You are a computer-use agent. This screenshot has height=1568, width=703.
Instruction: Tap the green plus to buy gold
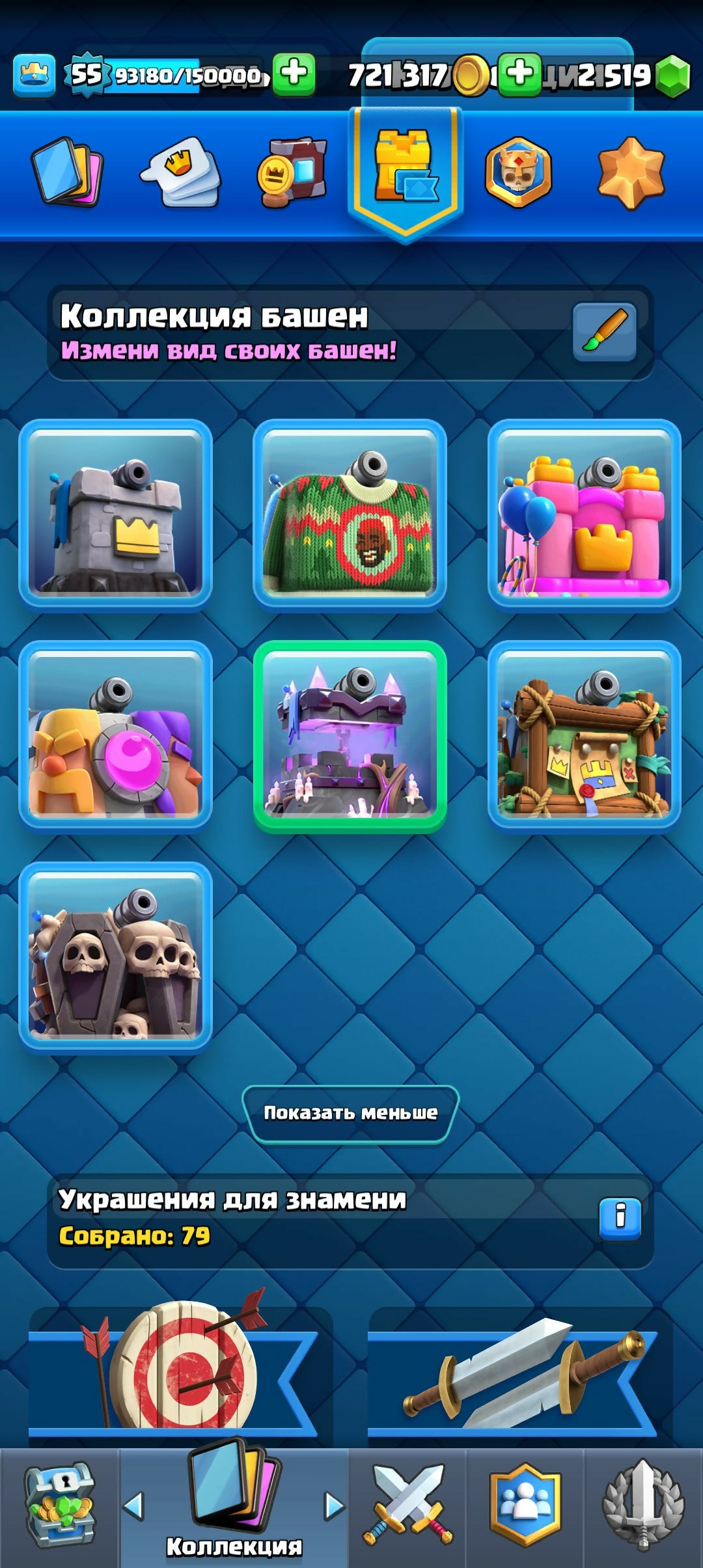click(x=519, y=74)
